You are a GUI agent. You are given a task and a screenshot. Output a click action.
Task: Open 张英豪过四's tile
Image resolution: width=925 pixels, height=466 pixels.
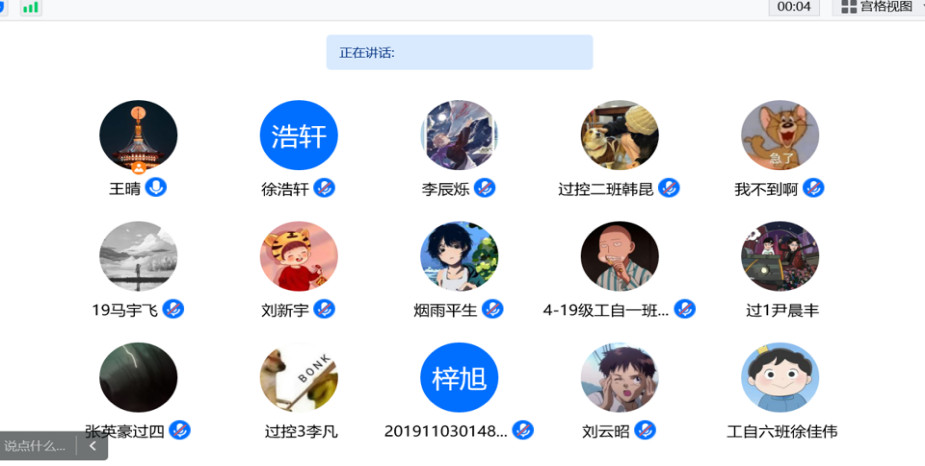pyautogui.click(x=138, y=378)
